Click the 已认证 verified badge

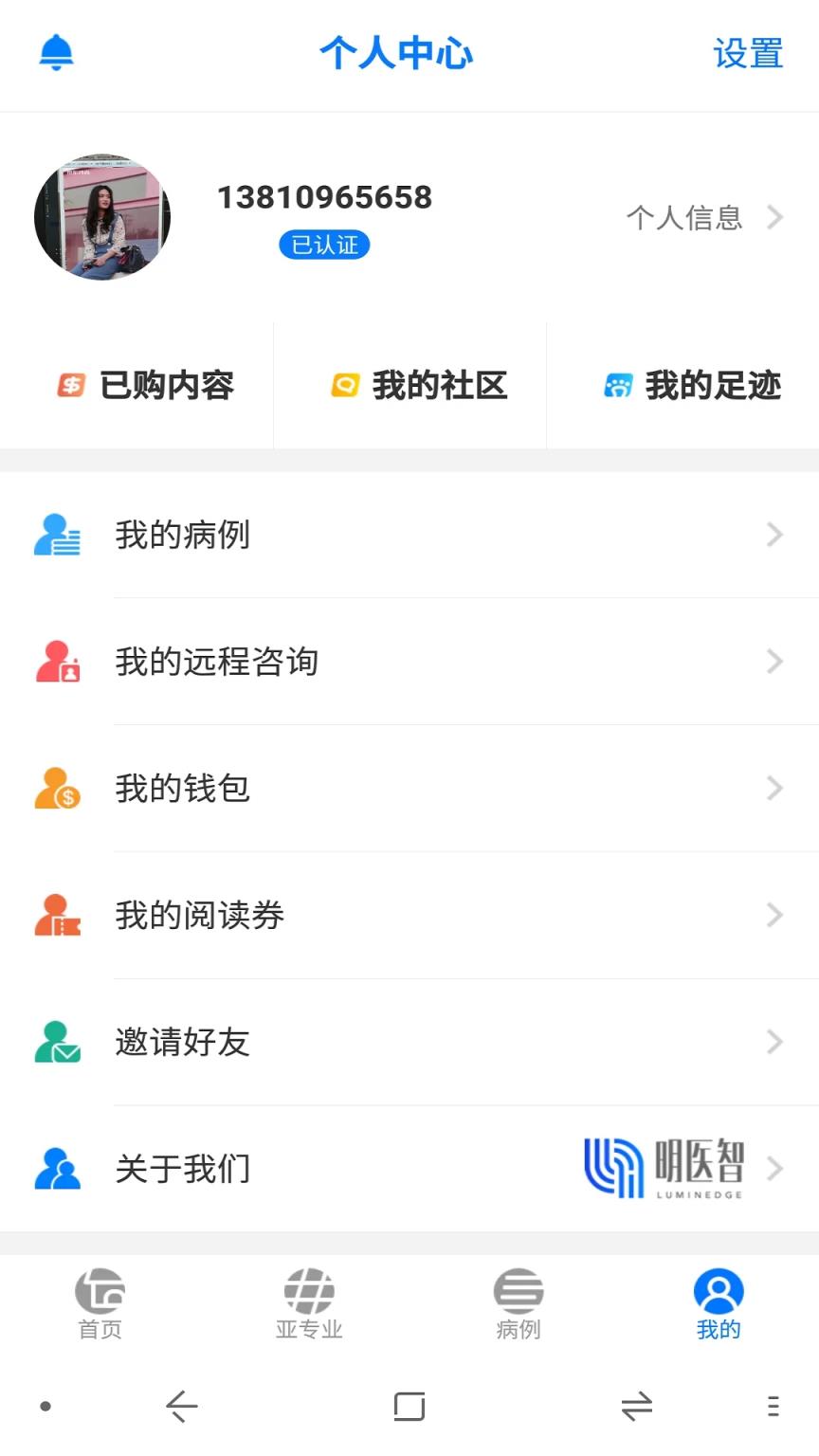(324, 245)
